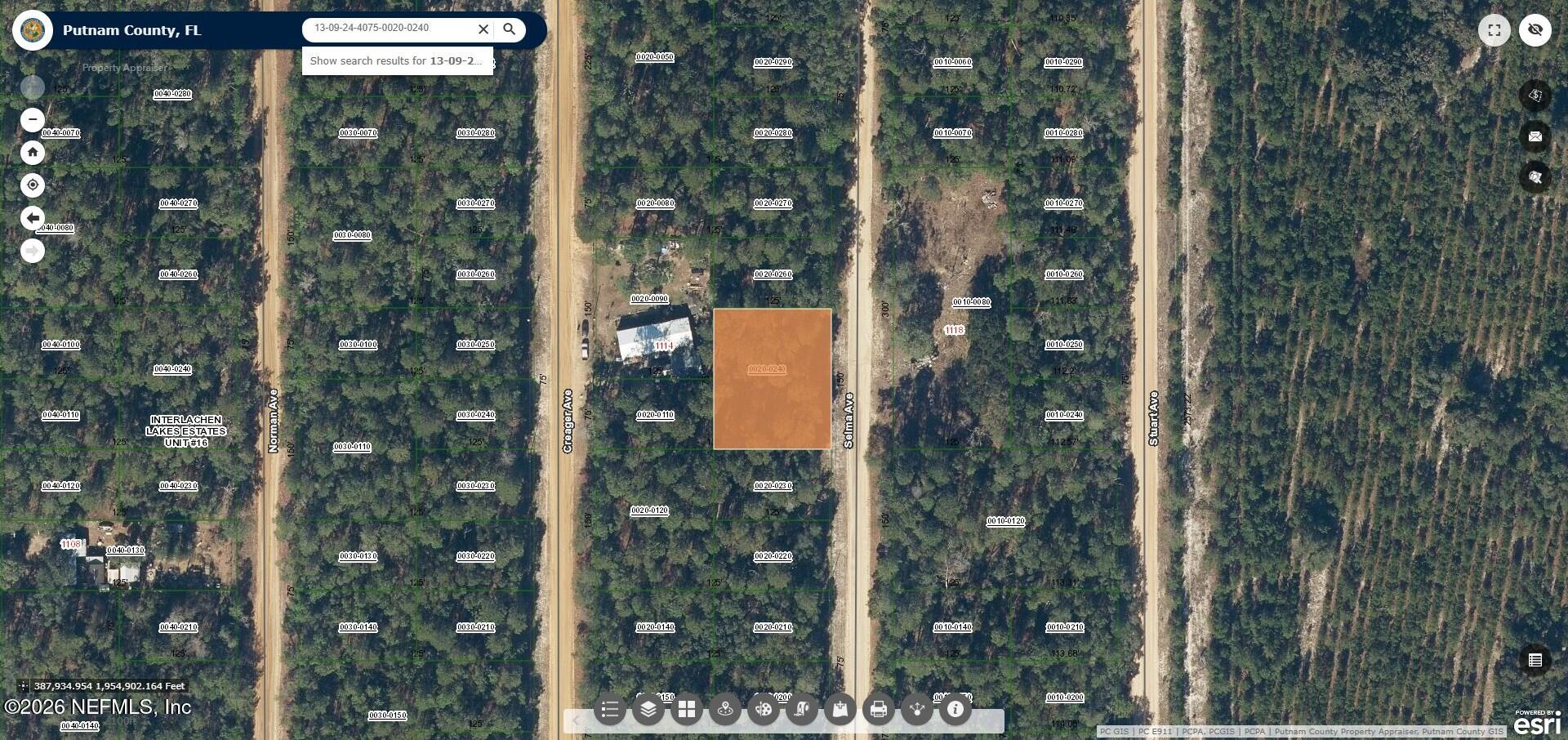Go back to the previous map extent
The width and height of the screenshot is (1568, 740).
(x=33, y=218)
